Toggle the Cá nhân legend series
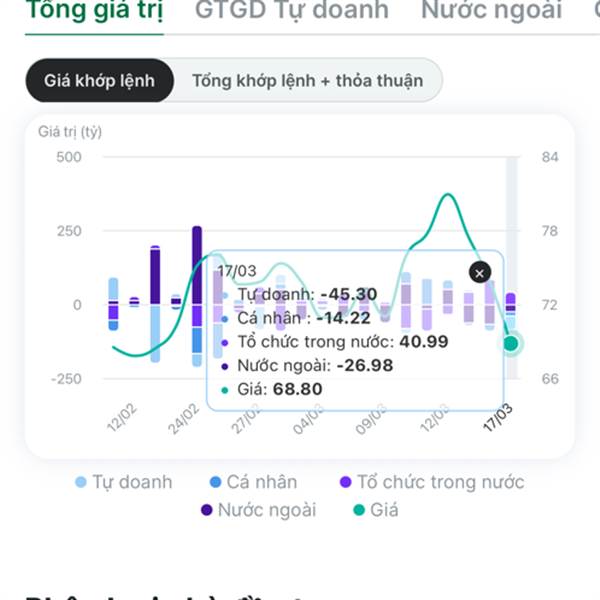Viewport: 600px width, 600px height. coord(254,482)
